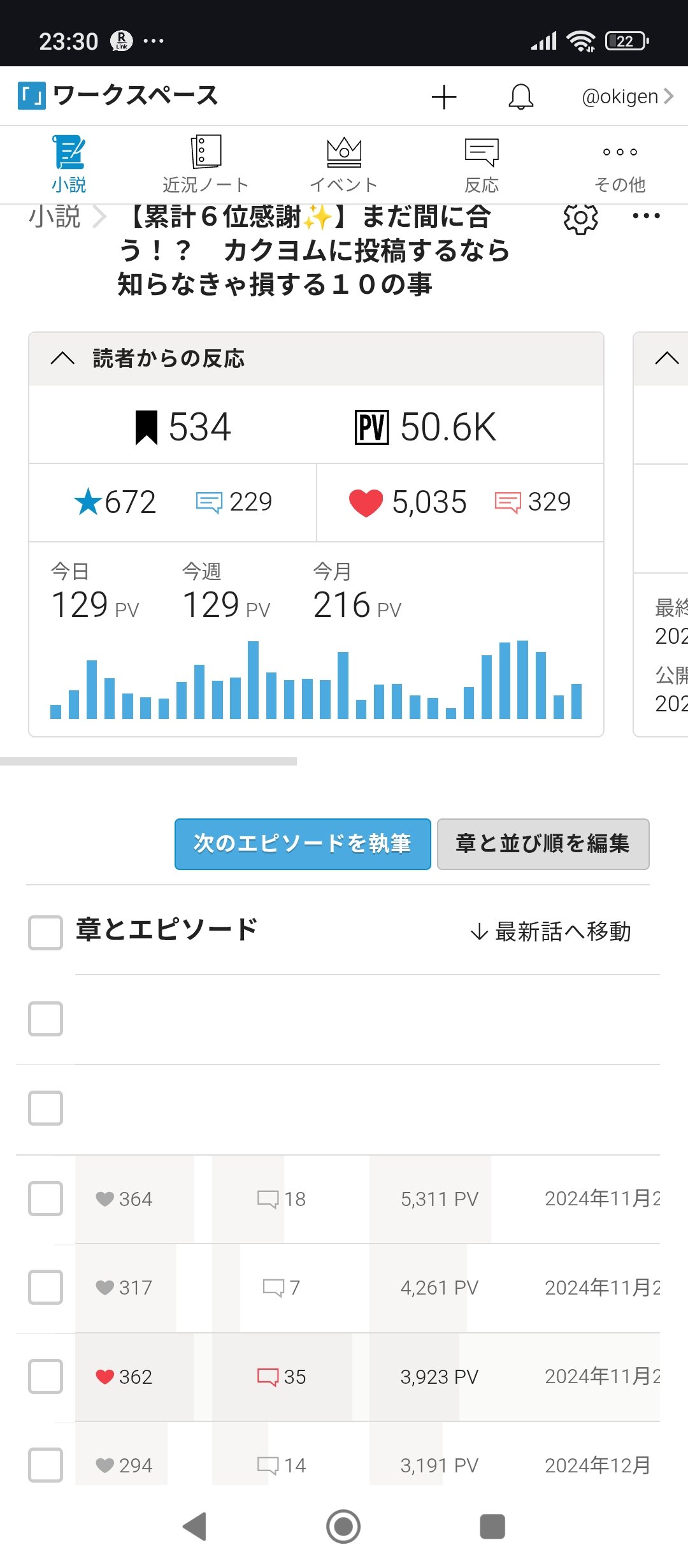Open the @okigen account menu
688x1568 pixels.
(627, 97)
